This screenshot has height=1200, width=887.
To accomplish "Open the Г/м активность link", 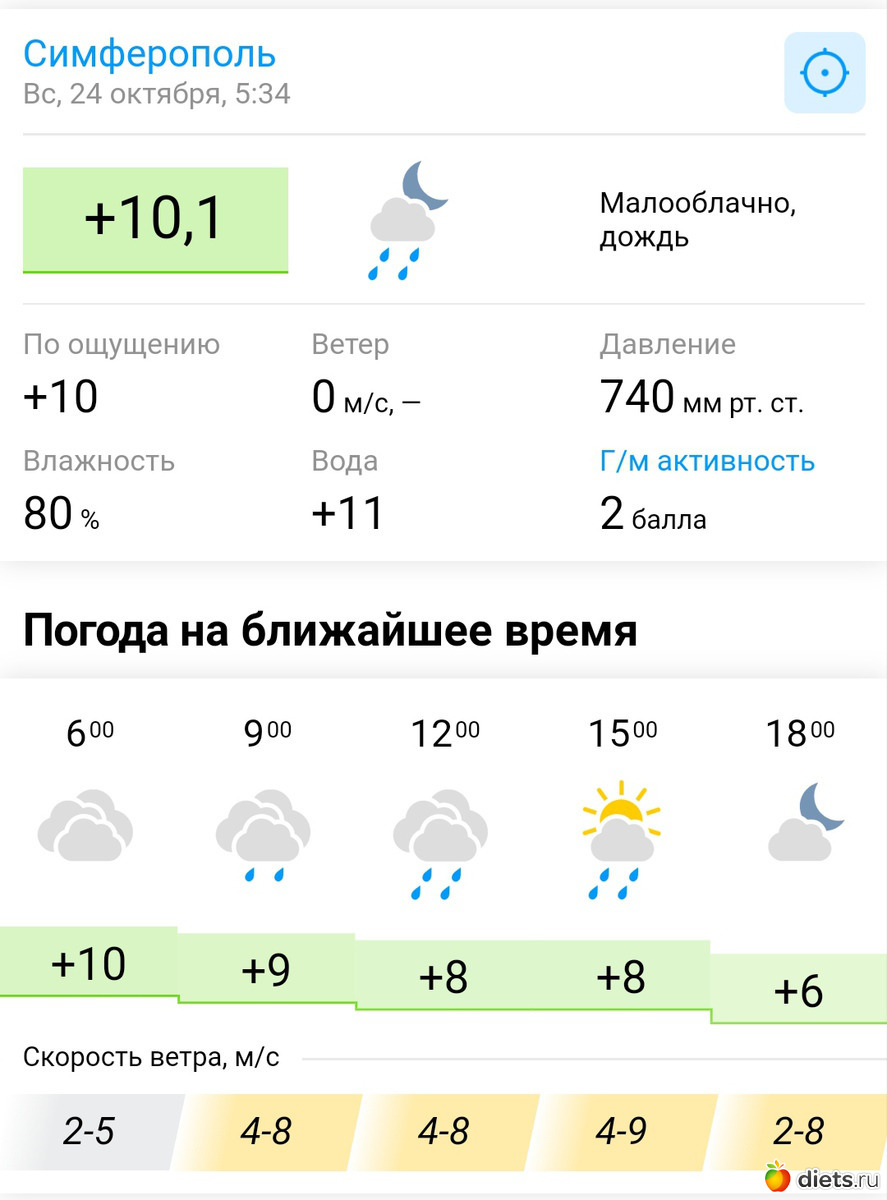I will (x=707, y=461).
